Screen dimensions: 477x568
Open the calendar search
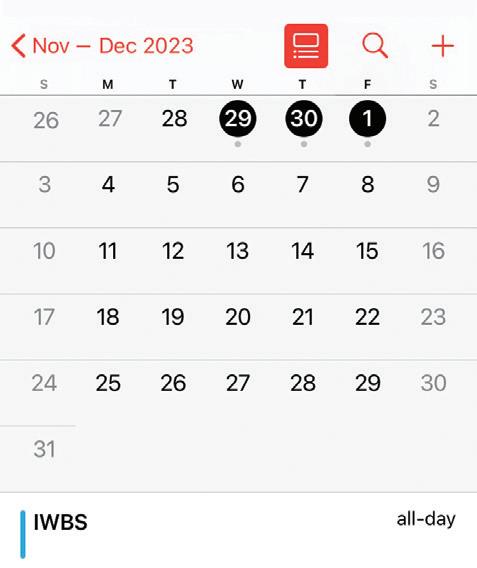tap(375, 46)
